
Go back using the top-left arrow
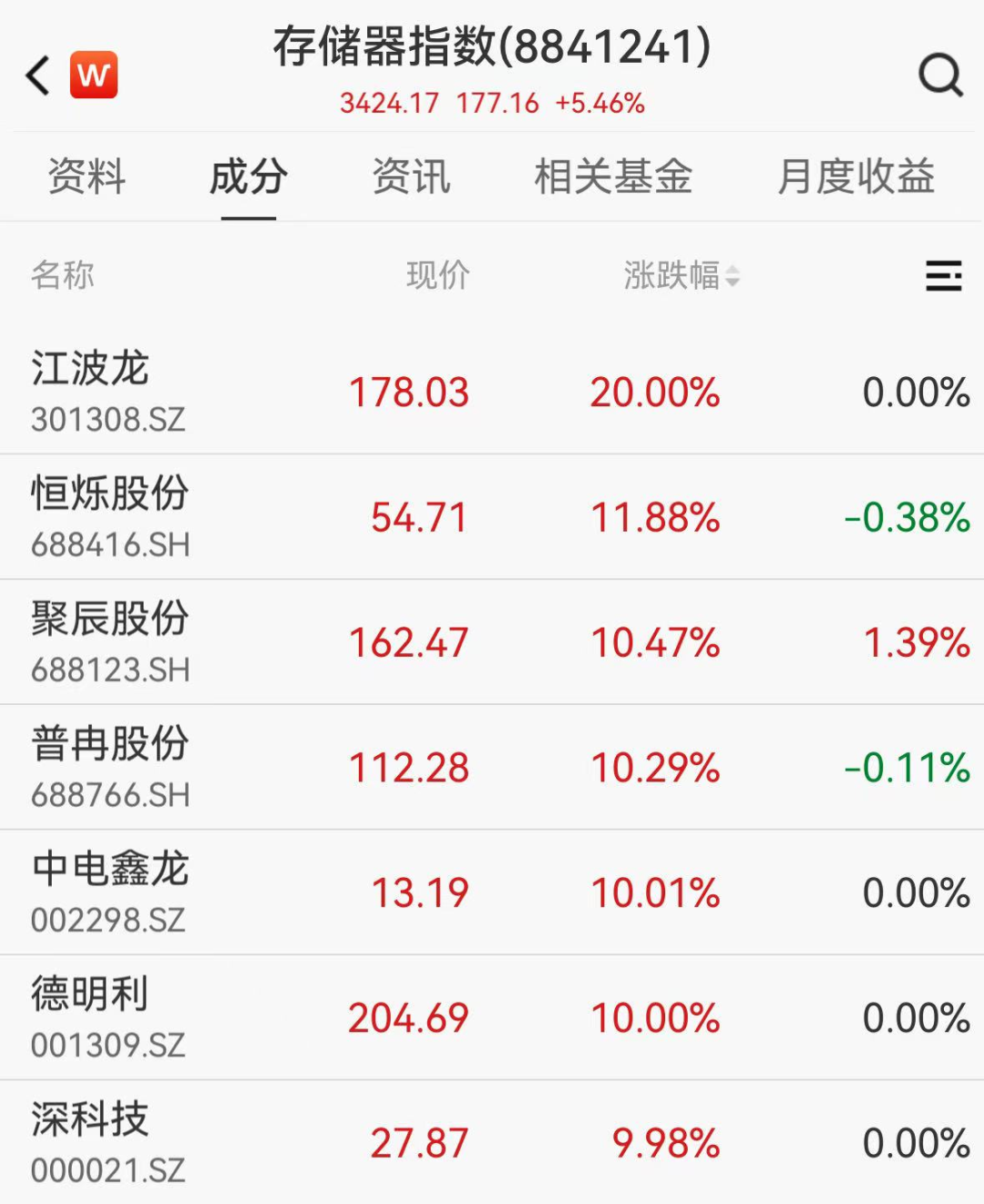coord(38,76)
